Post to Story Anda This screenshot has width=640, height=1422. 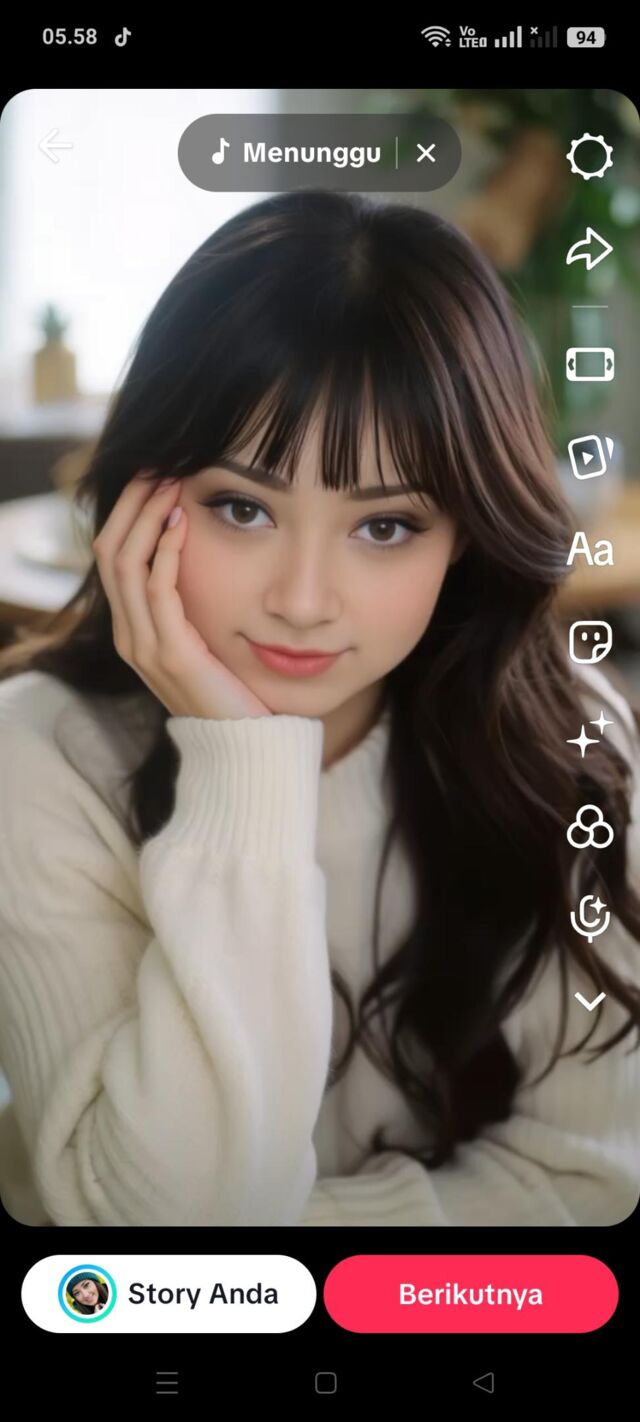tap(169, 1294)
